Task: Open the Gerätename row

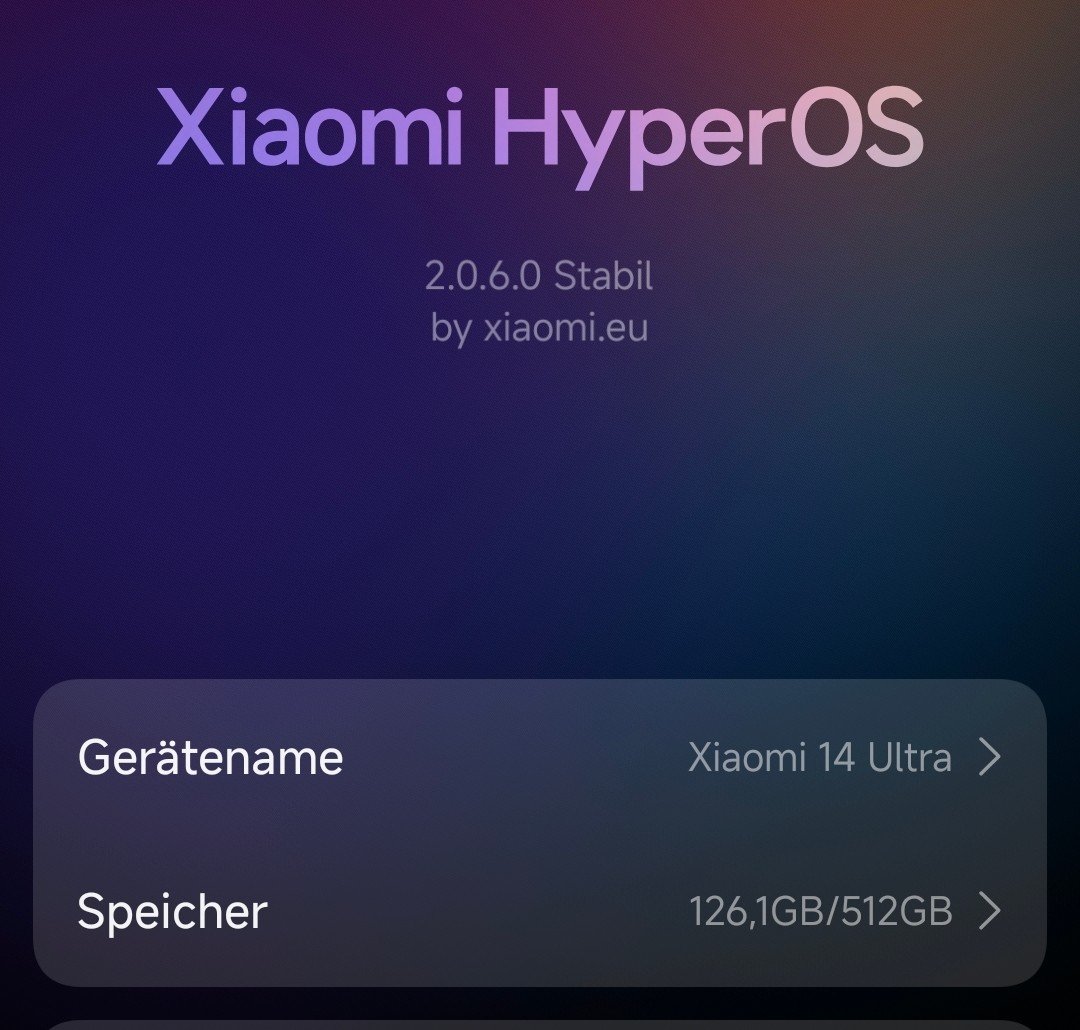Action: click(x=540, y=758)
